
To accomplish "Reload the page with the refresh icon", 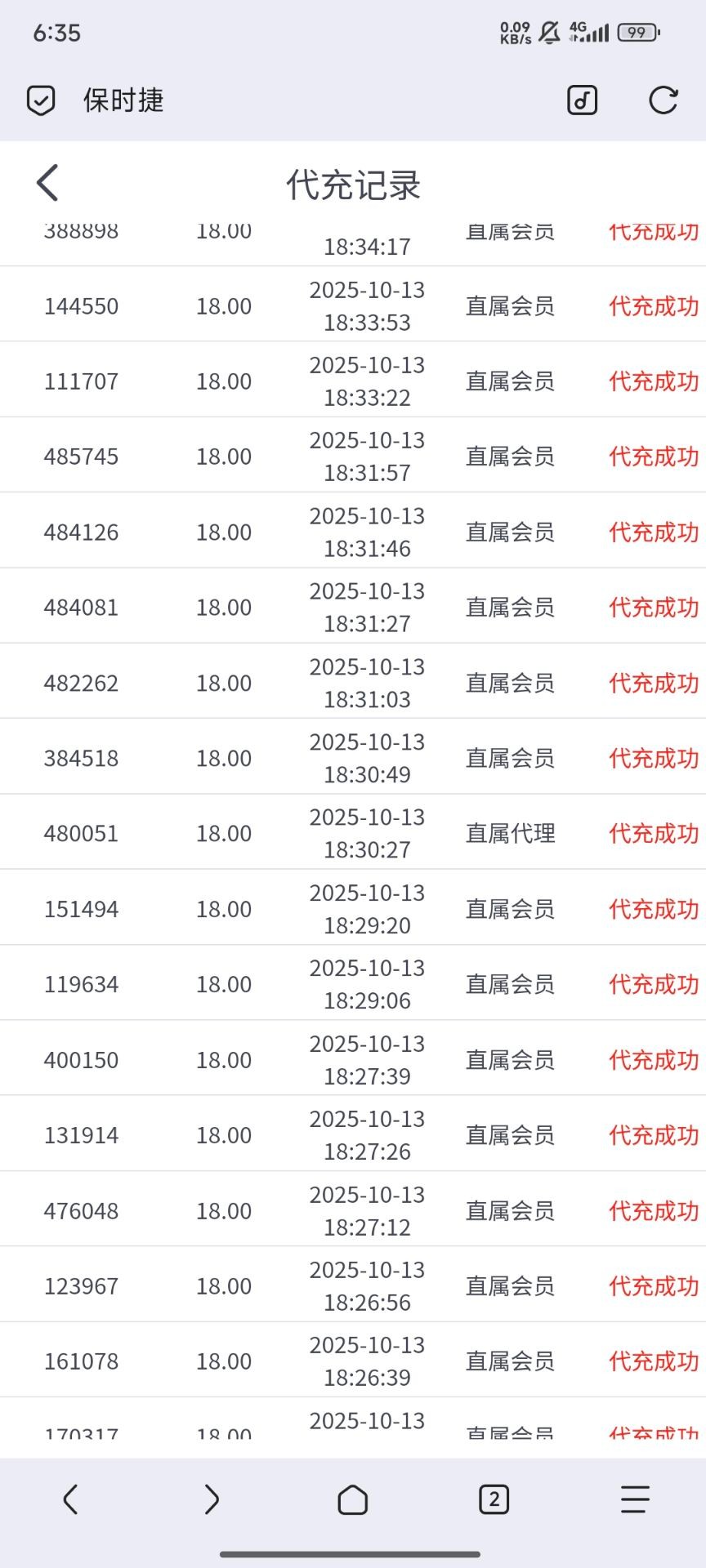I will tap(663, 100).
